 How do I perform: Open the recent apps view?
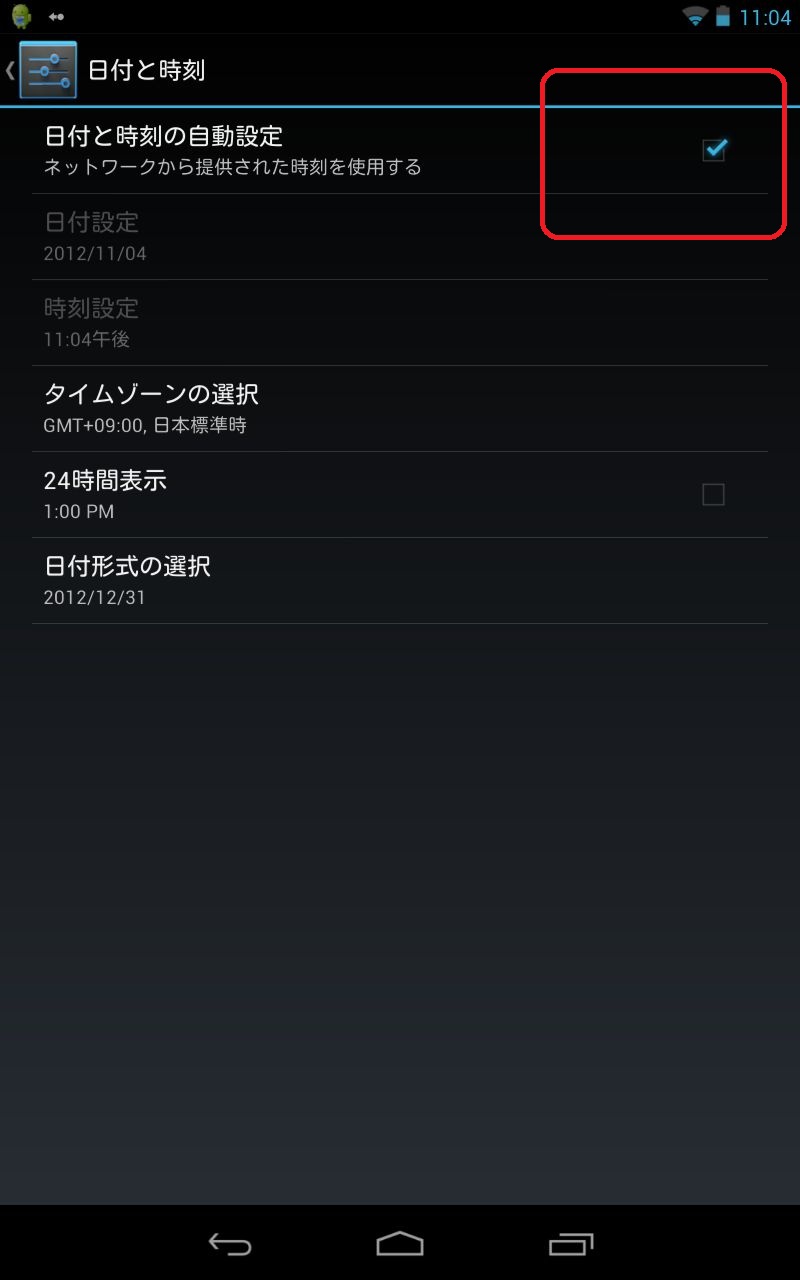click(x=571, y=1243)
